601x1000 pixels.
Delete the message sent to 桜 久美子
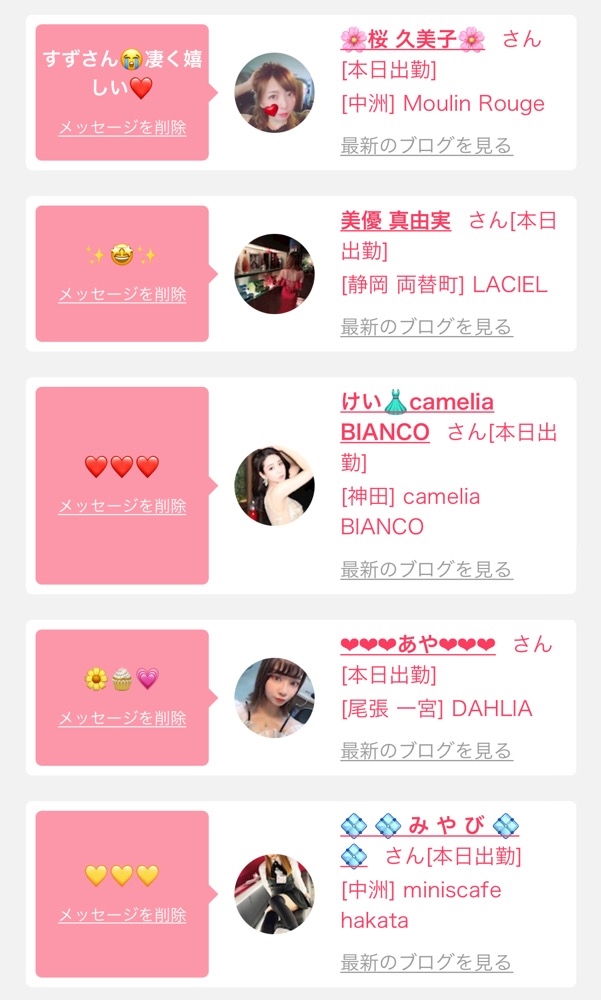coord(122,128)
